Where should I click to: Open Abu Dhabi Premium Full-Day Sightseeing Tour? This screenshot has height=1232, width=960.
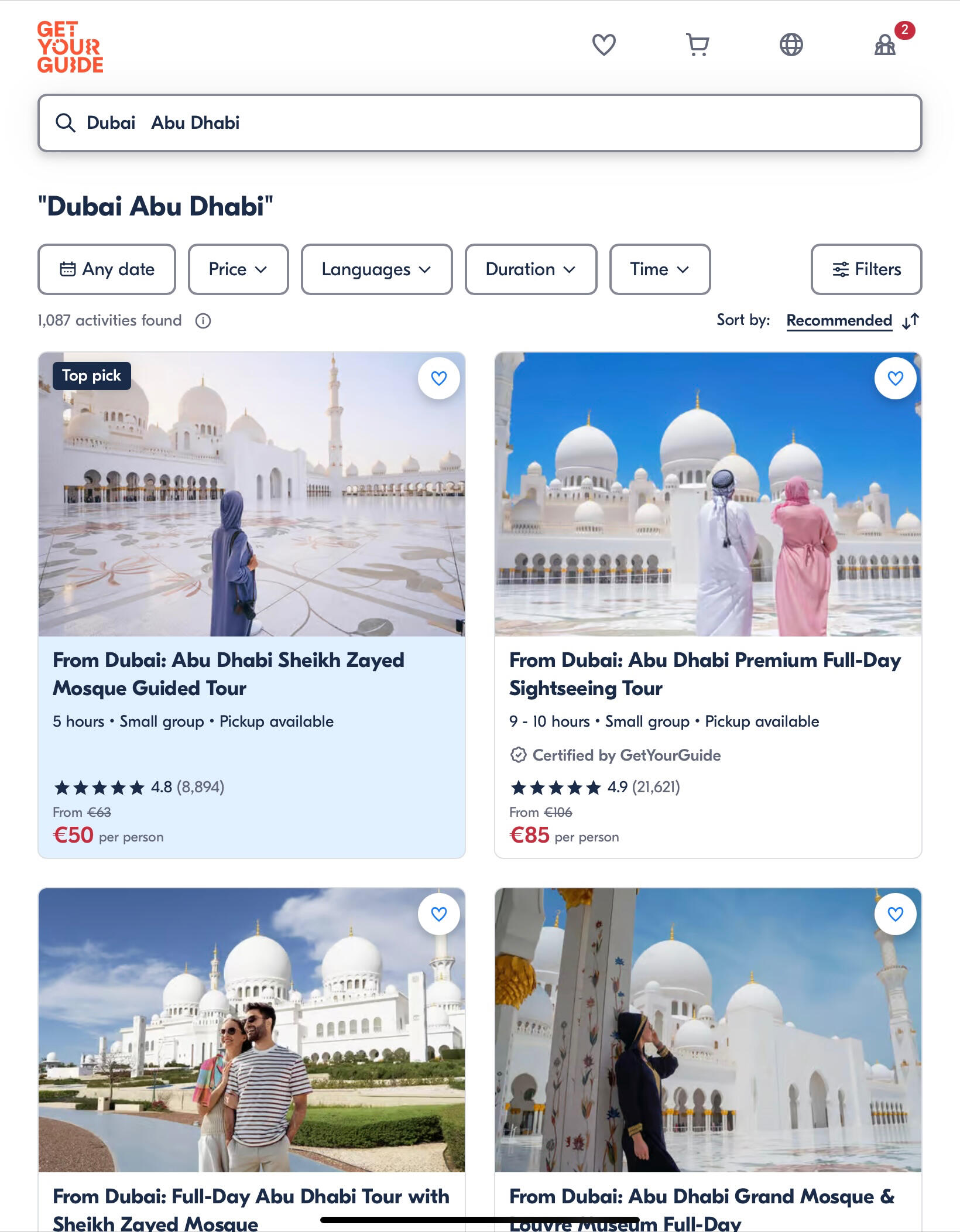tap(704, 674)
